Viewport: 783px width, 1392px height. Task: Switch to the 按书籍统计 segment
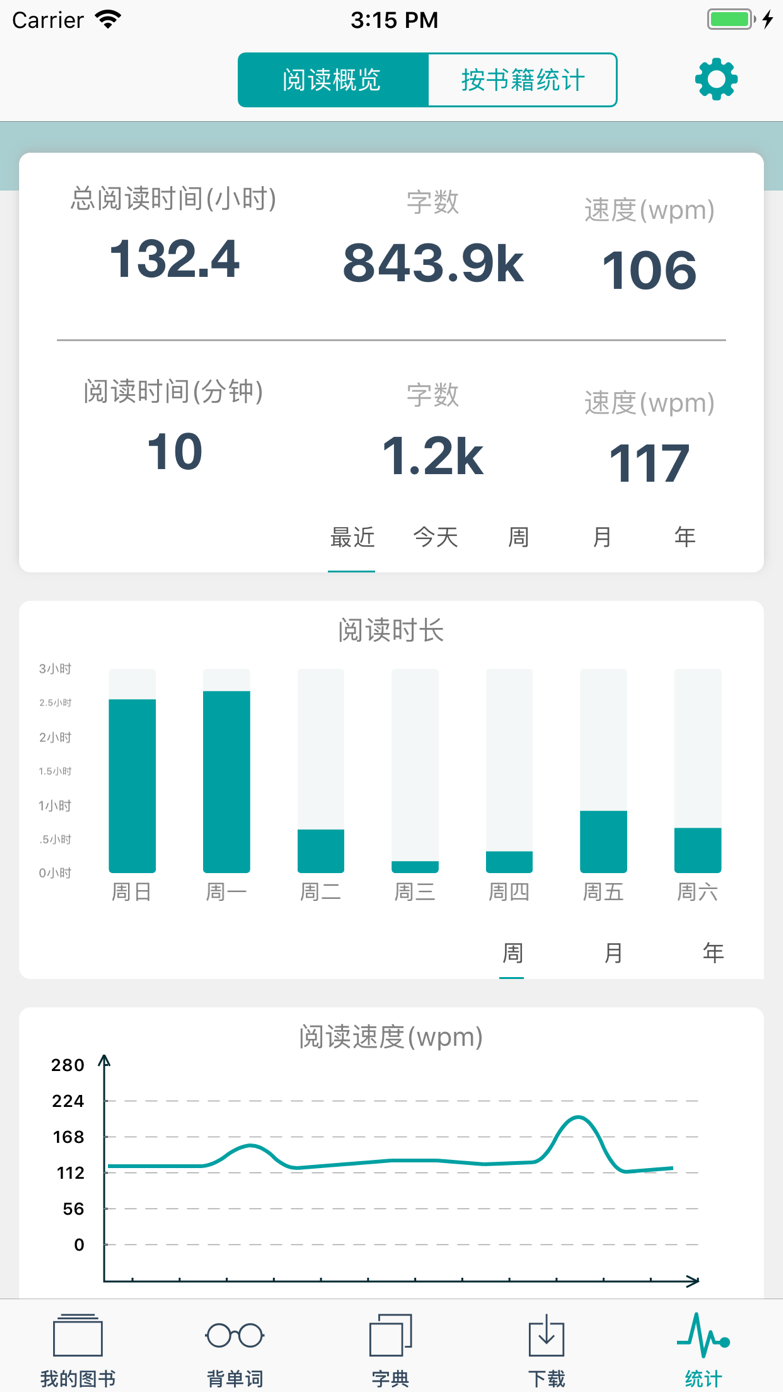(522, 80)
